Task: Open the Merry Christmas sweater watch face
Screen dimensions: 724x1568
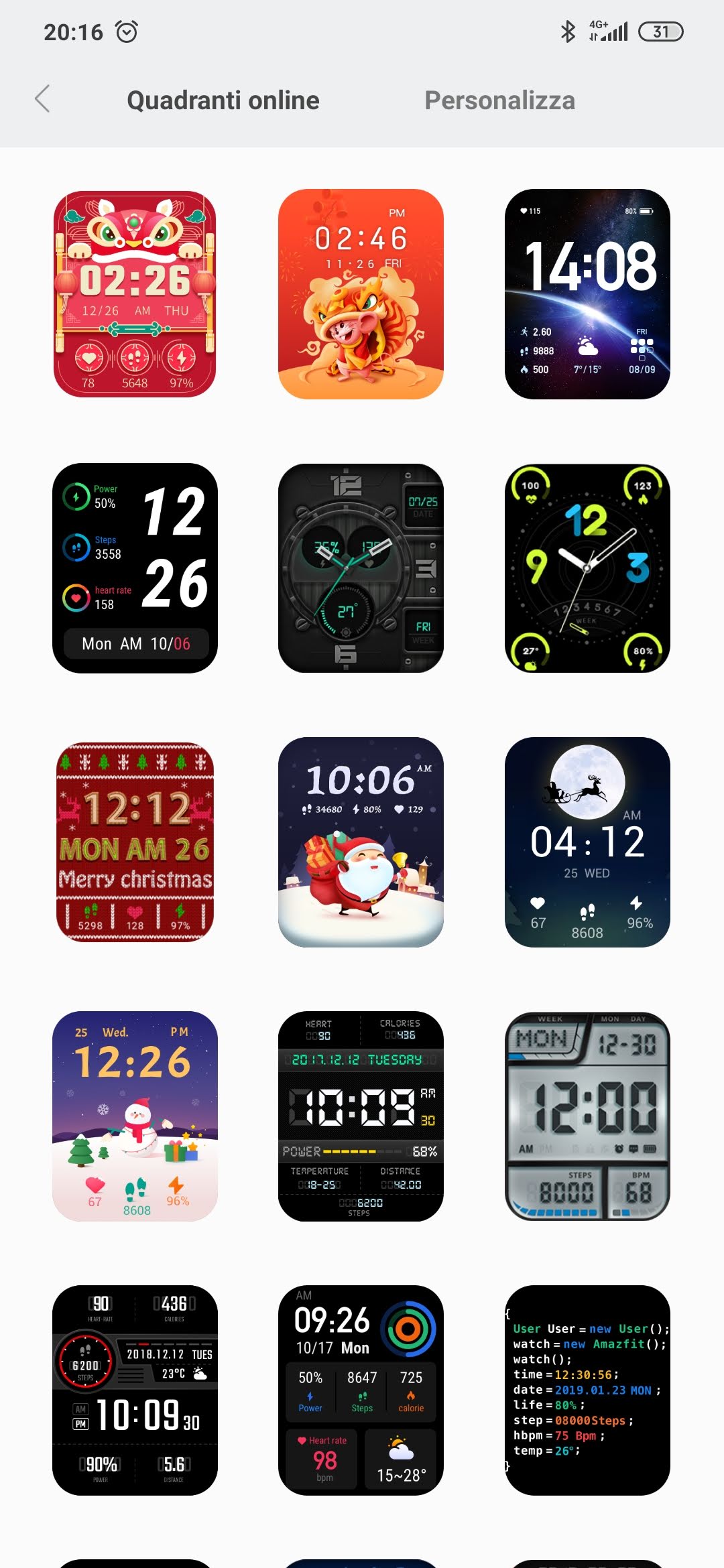Action: [135, 842]
